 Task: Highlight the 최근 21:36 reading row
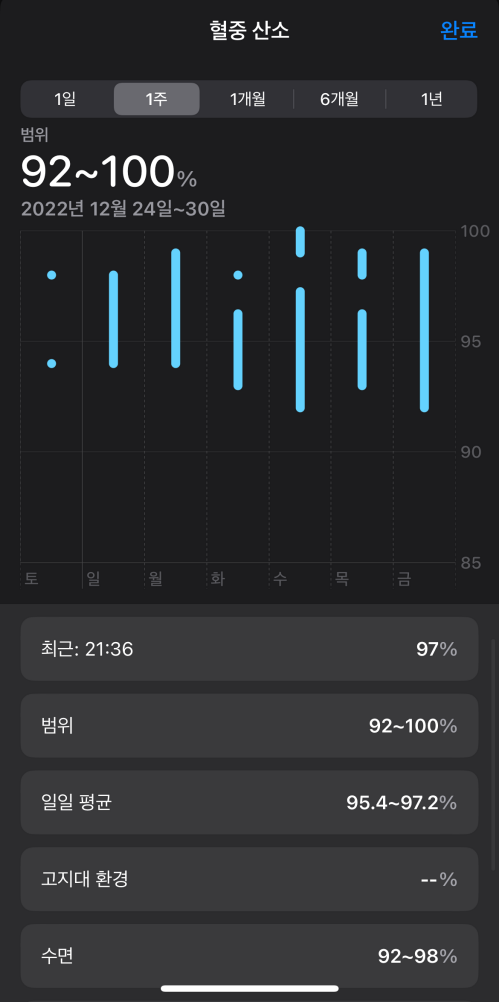(x=249, y=649)
